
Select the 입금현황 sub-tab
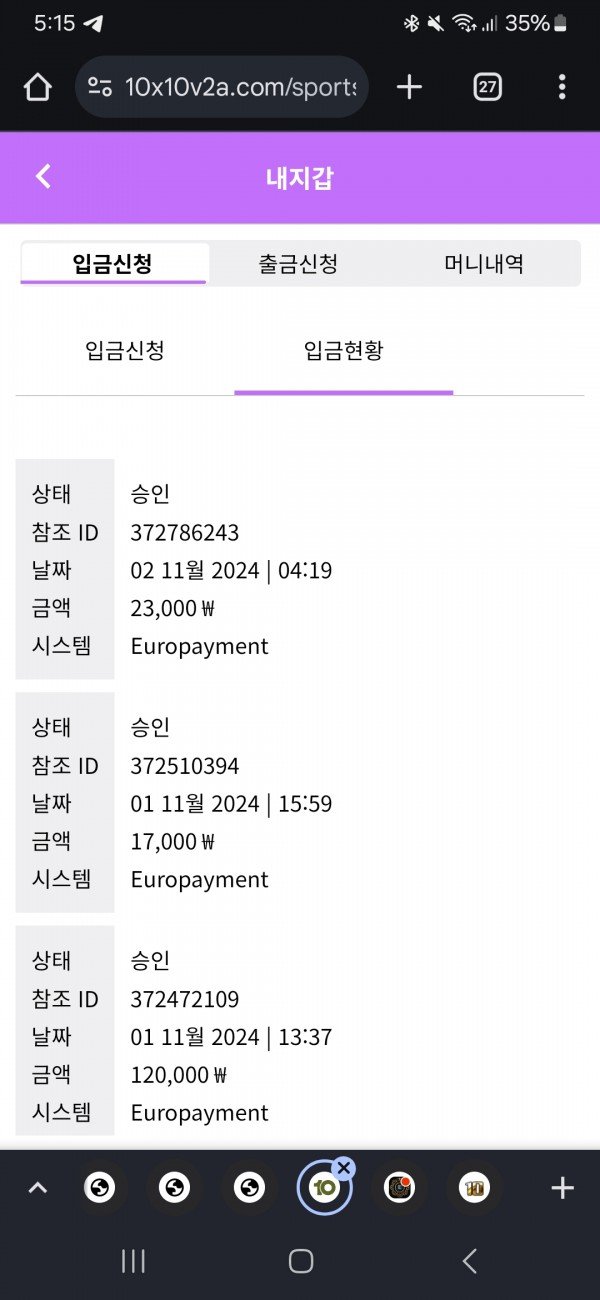click(343, 351)
